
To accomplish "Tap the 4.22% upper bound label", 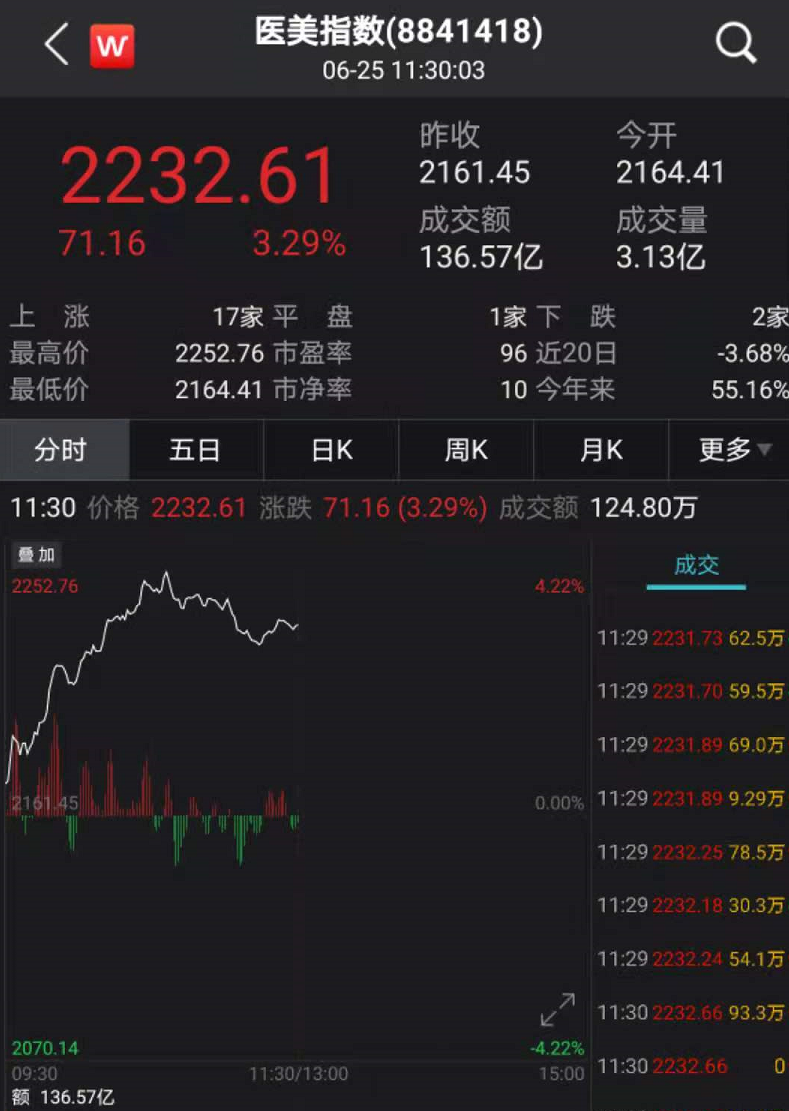I will point(558,586).
